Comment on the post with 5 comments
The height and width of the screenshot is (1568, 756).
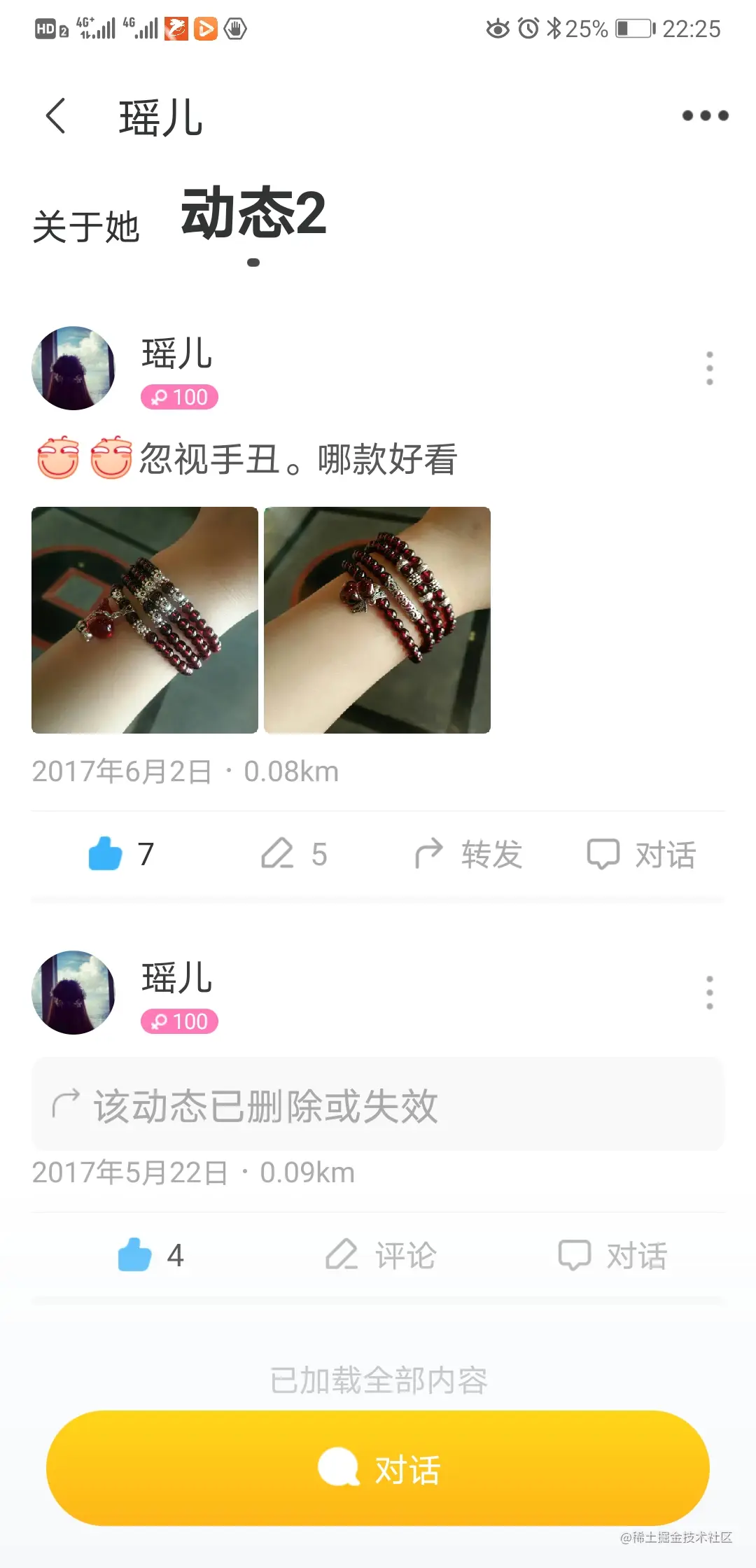pyautogui.click(x=294, y=854)
